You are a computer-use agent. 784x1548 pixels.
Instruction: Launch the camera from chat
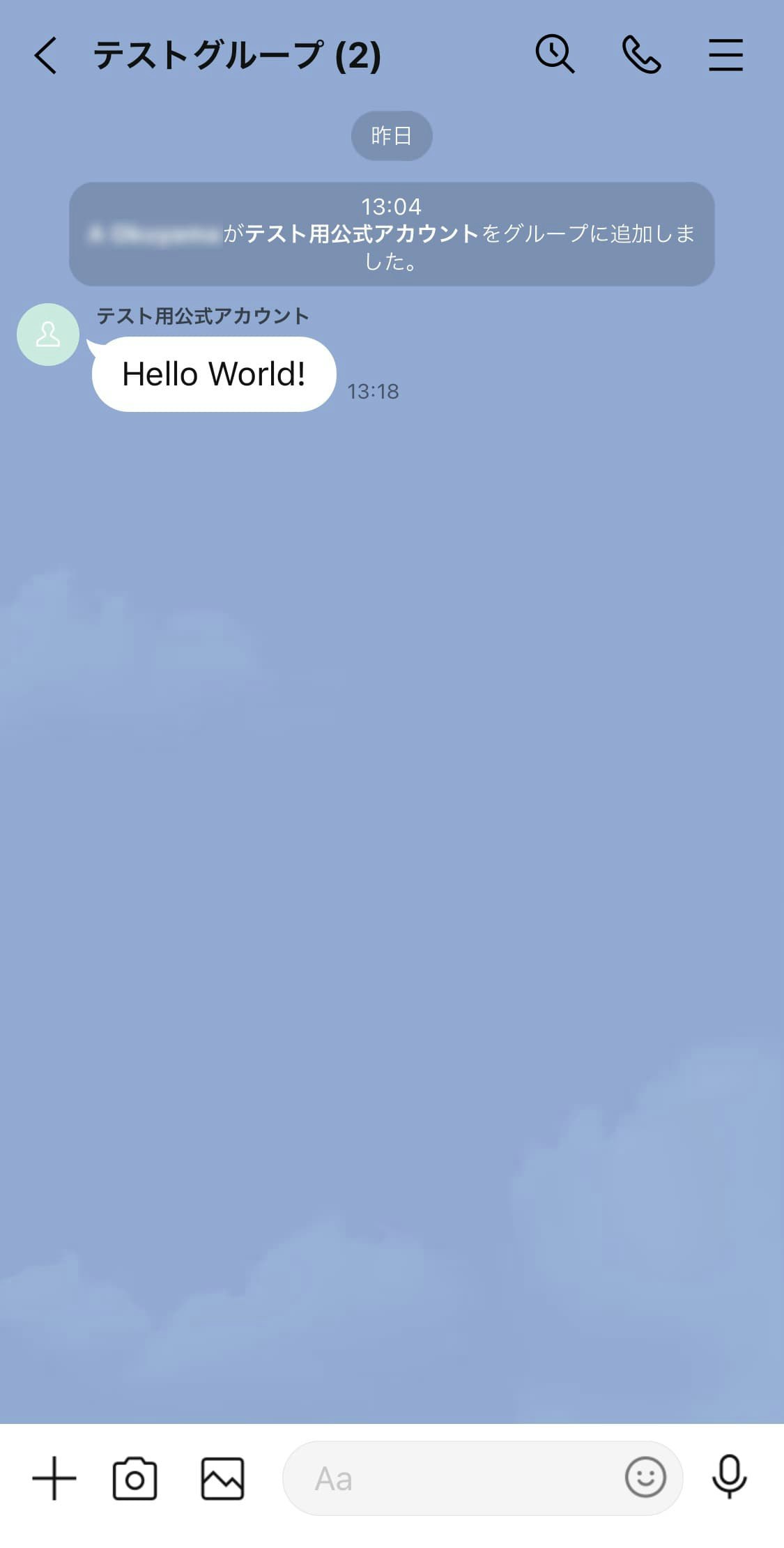(x=134, y=1478)
